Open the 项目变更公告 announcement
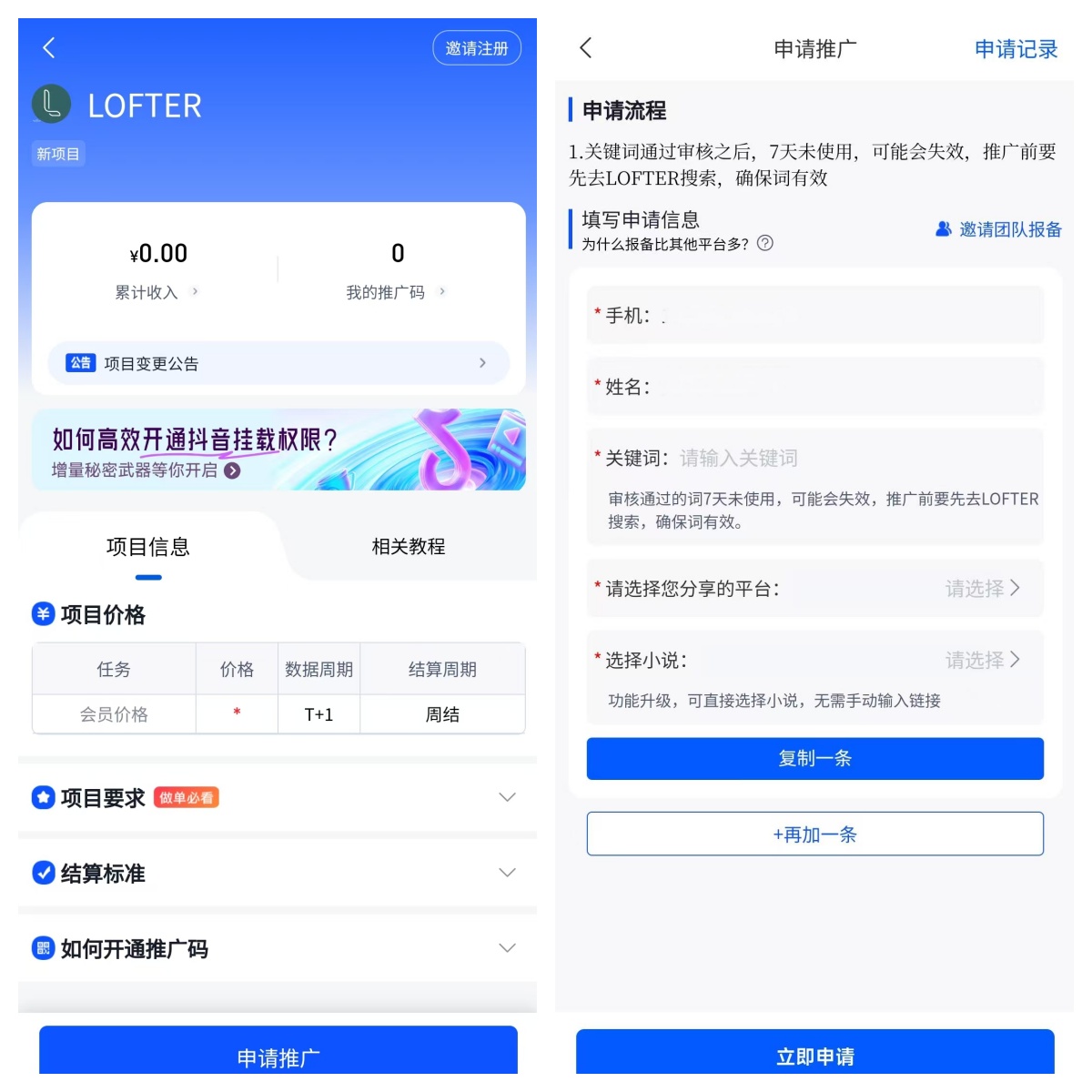This screenshot has height=1092, width=1092. [x=278, y=363]
